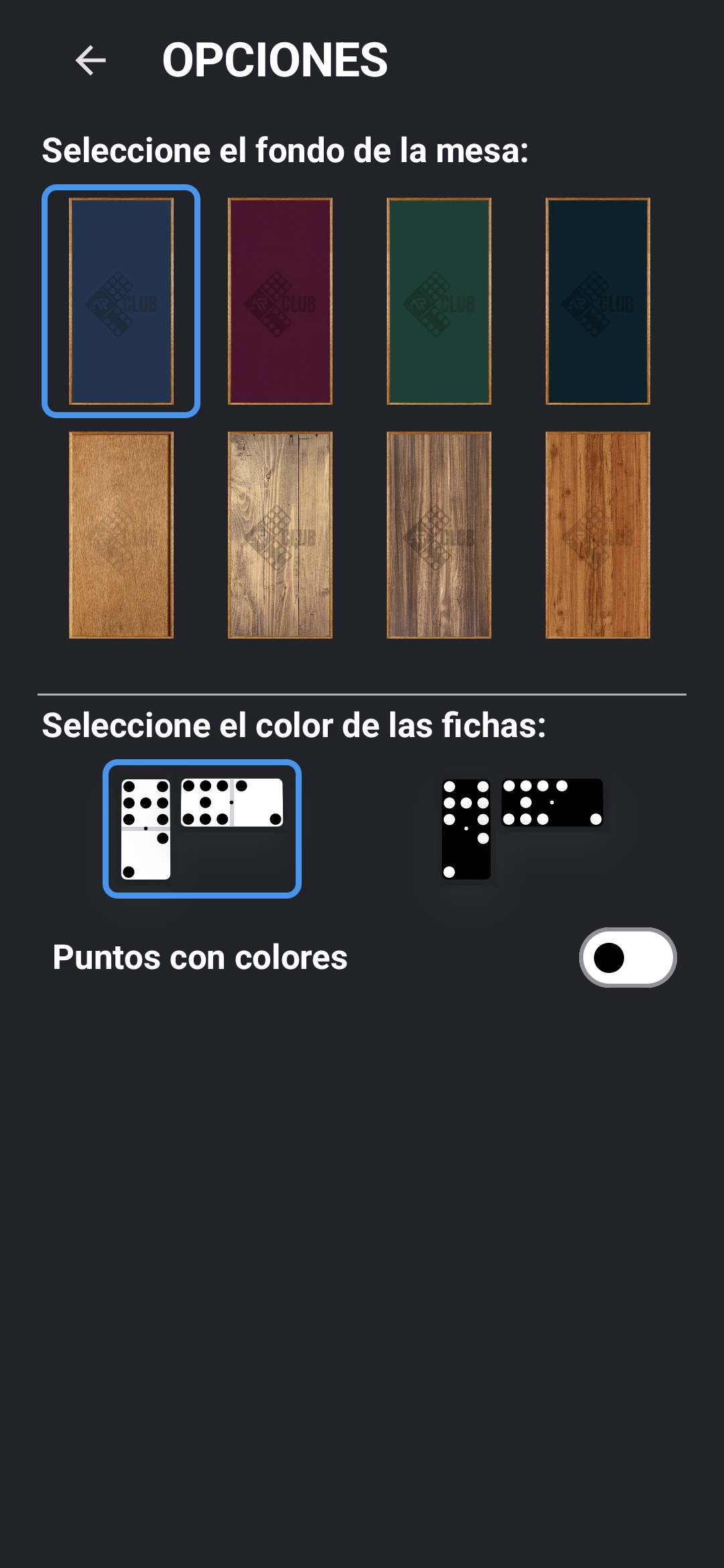Tap the Seleccione el fondo heading
The image size is (724, 1568).
pos(286,149)
